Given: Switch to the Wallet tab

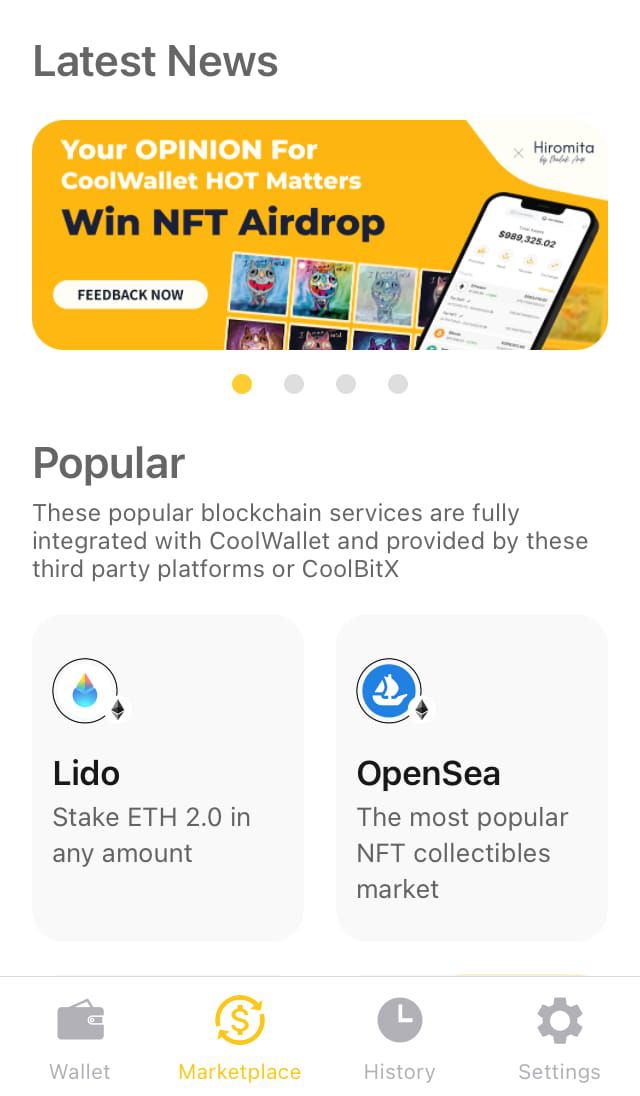Looking at the screenshot, I should tap(80, 1039).
